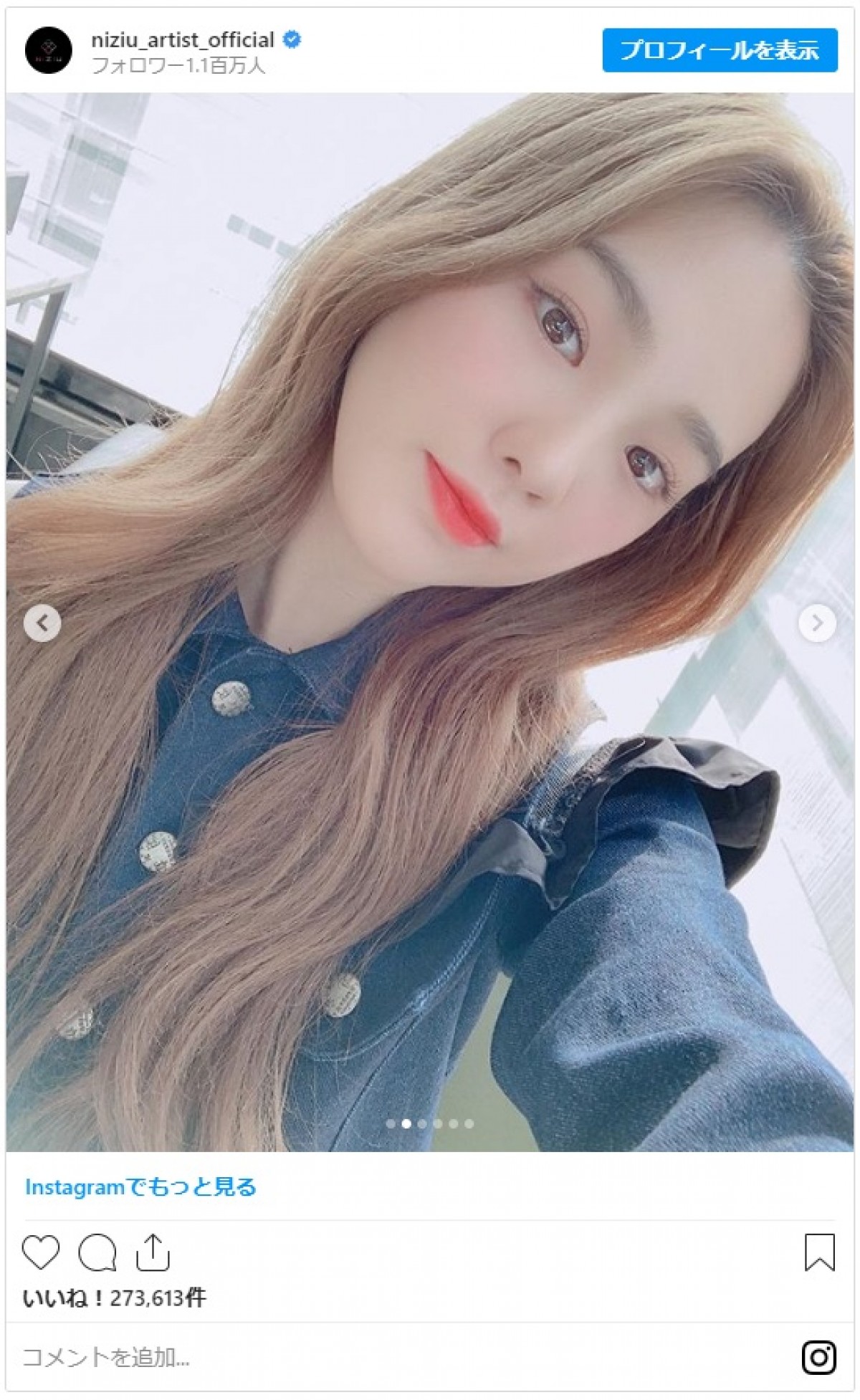Open the NiziU profile avatar
Image resolution: width=860 pixels, height=1400 pixels.
click(49, 50)
